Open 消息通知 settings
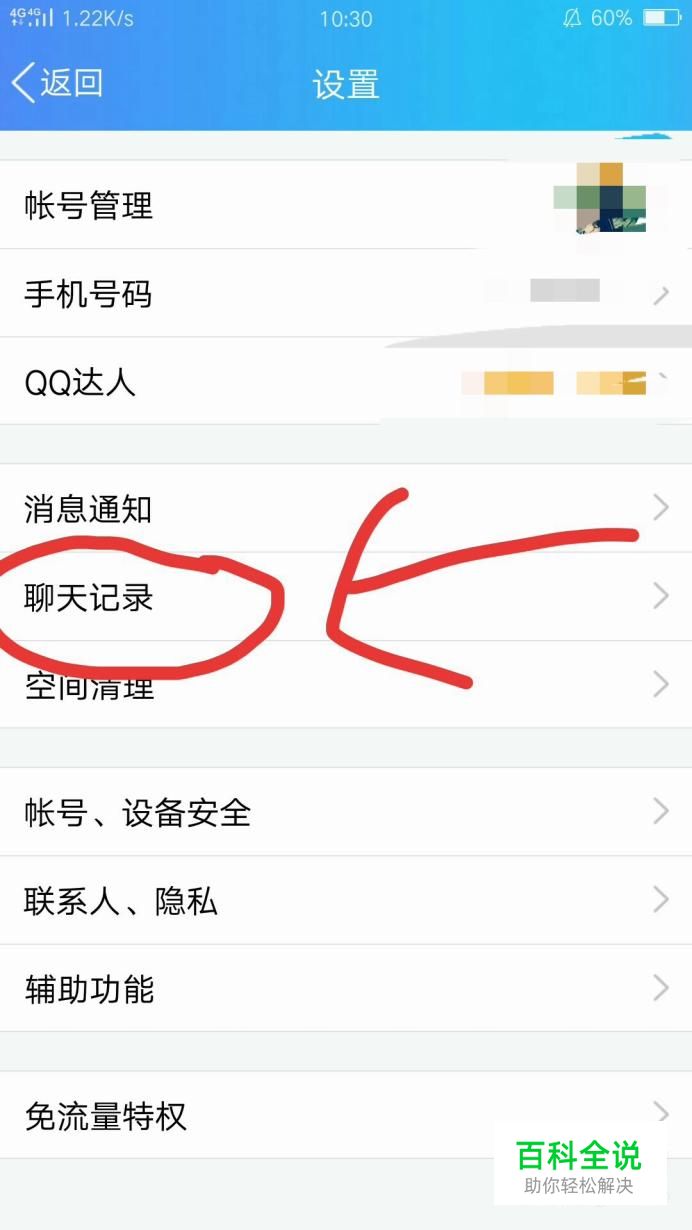This screenshot has height=1230, width=692. coord(88,509)
